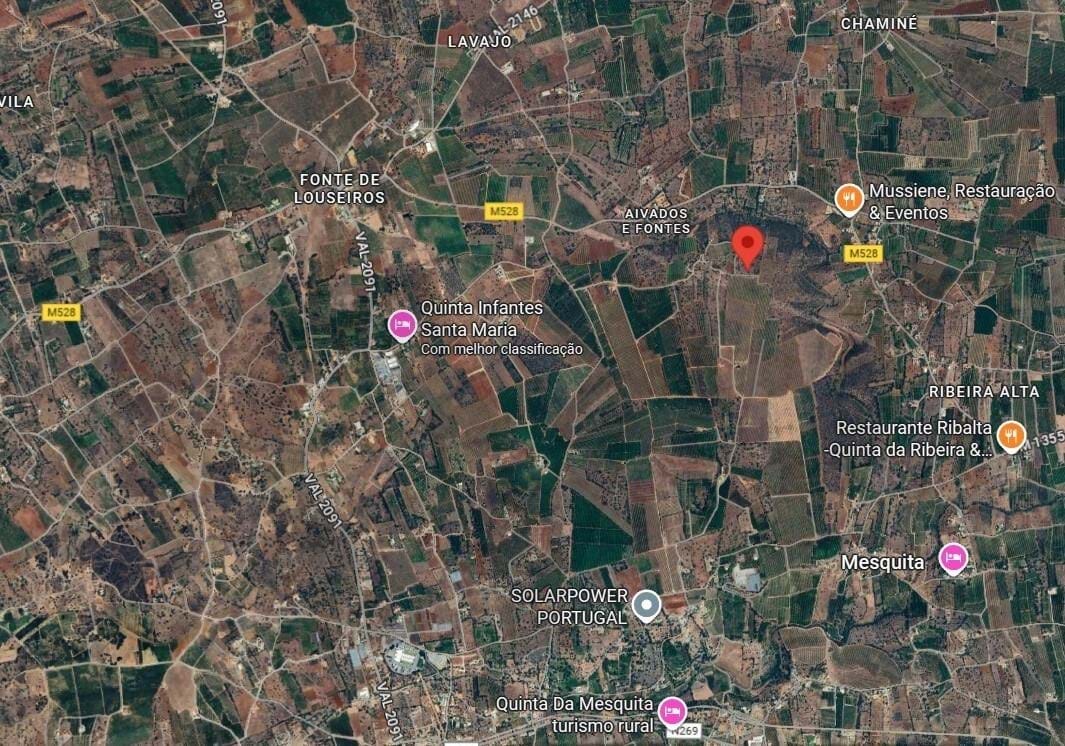Select the SOLARPOWER PORTUGAL place marker
Screen dimensions: 1065x746
(x=647, y=605)
